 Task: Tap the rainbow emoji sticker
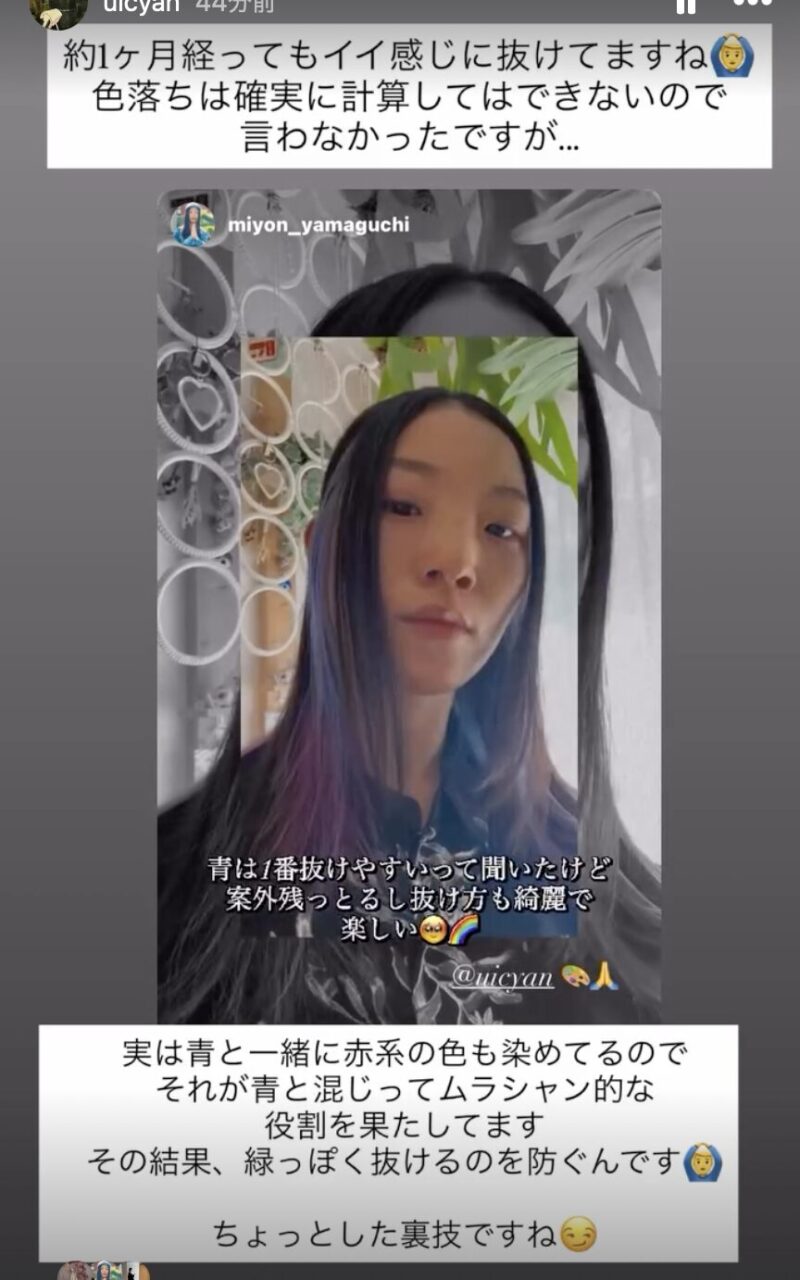tap(462, 928)
